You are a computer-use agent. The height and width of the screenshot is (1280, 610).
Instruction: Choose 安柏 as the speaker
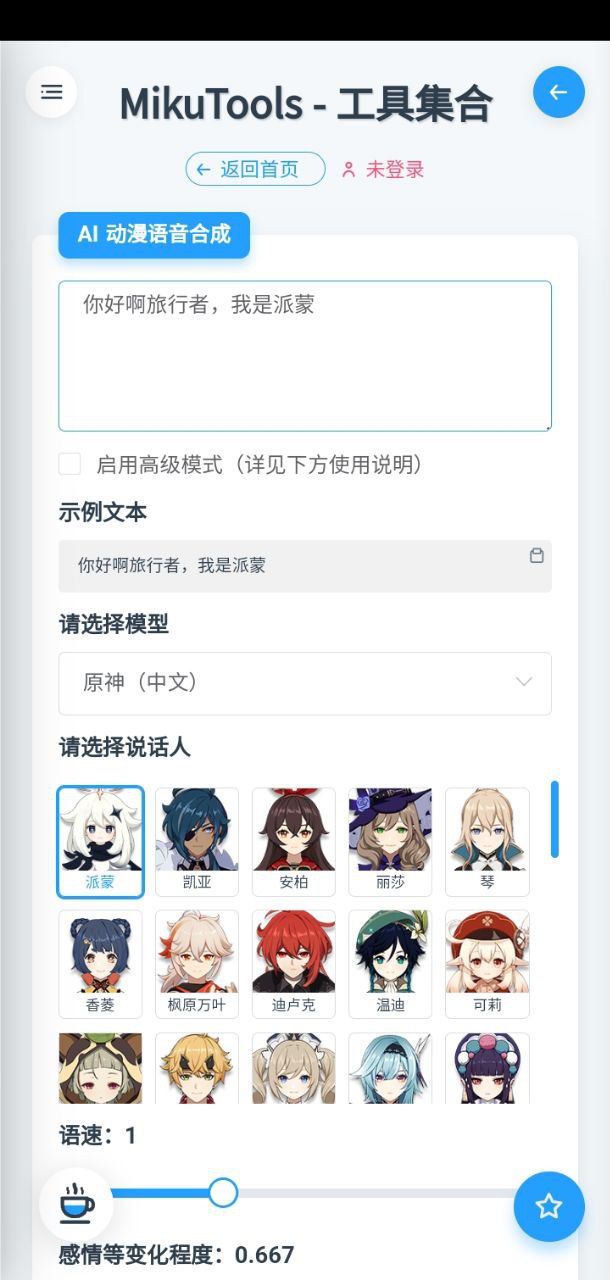pyautogui.click(x=293, y=842)
